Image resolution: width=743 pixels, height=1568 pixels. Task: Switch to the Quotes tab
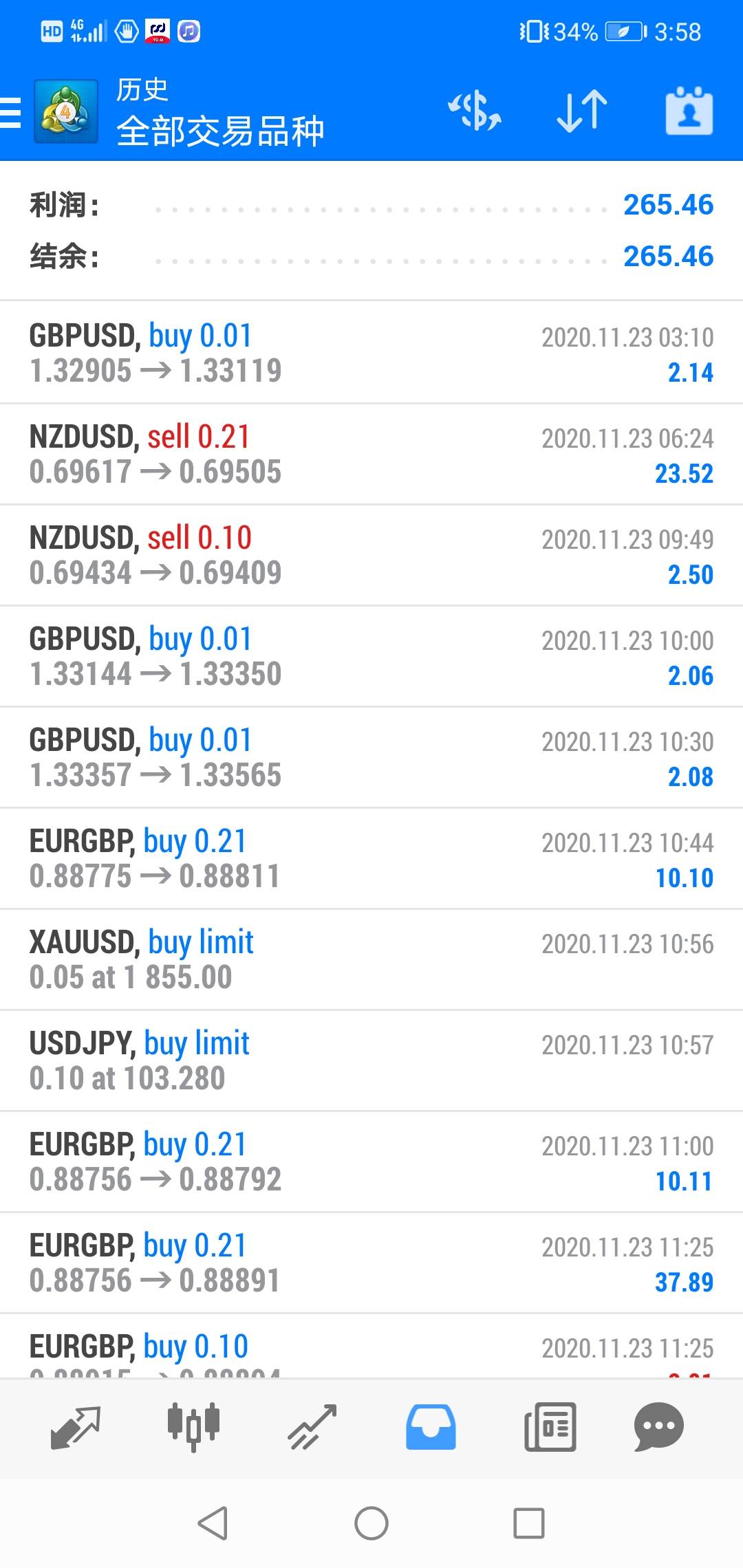click(x=76, y=1426)
